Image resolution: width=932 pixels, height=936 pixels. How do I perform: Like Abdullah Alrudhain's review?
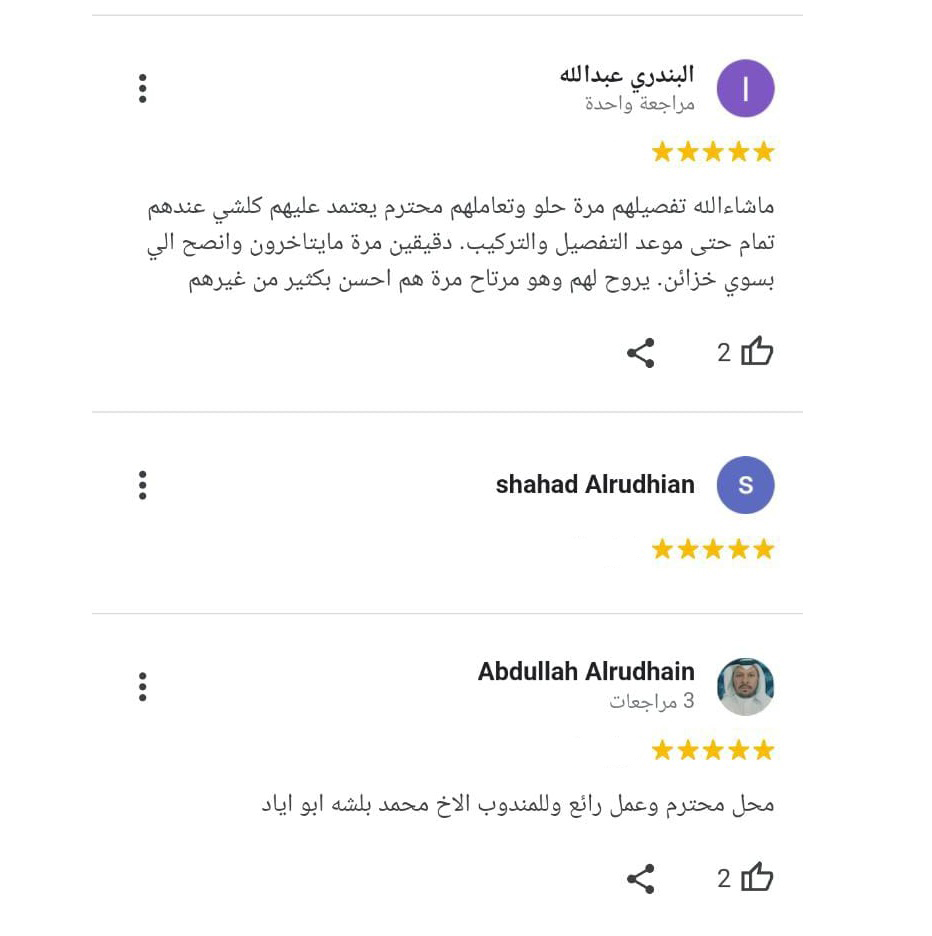pos(757,879)
